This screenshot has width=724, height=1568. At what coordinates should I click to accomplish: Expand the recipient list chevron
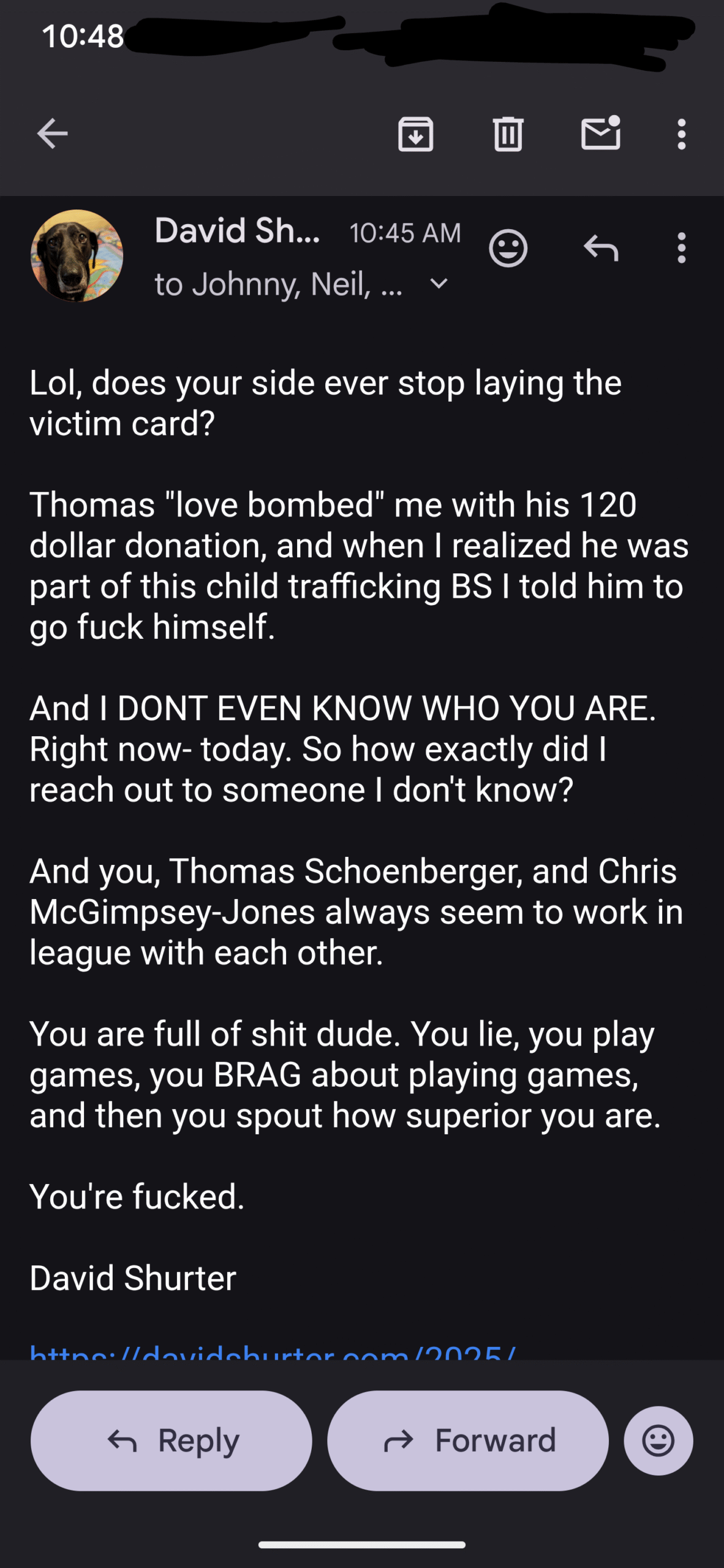[439, 284]
